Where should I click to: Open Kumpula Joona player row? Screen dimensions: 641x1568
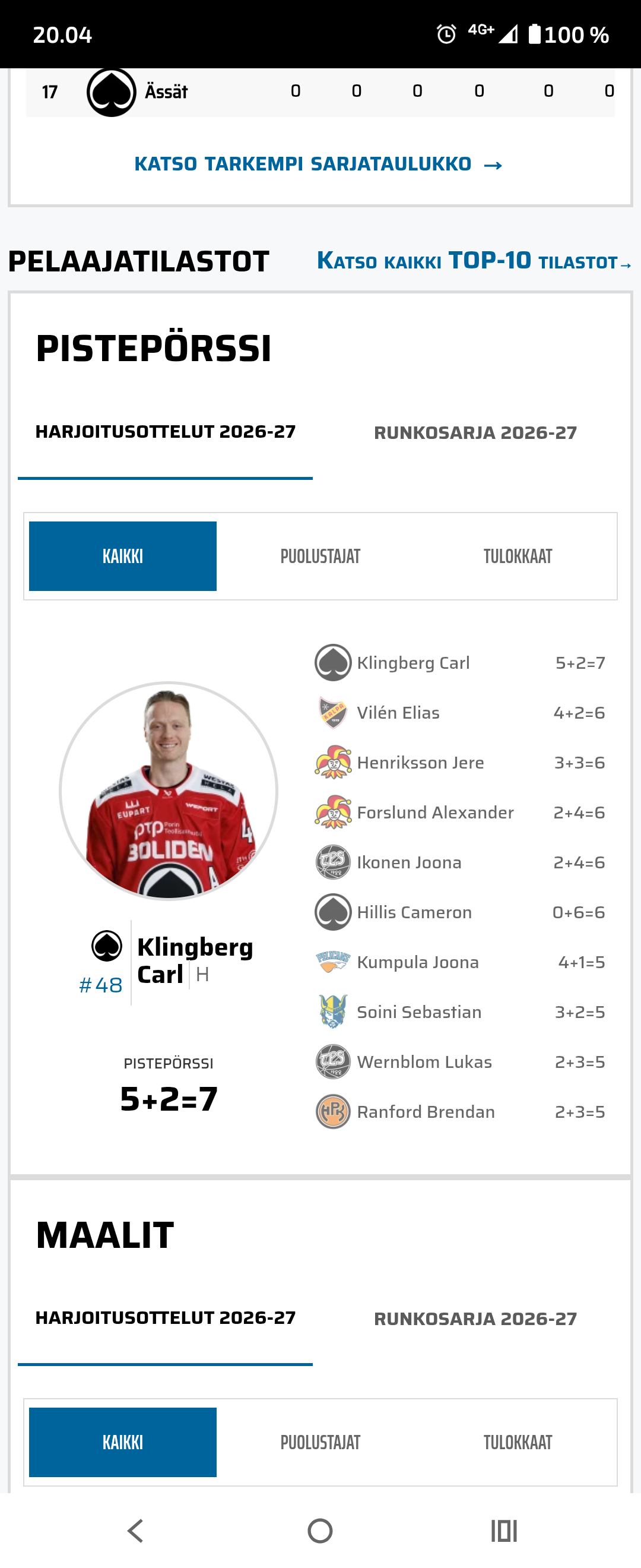coord(460,962)
